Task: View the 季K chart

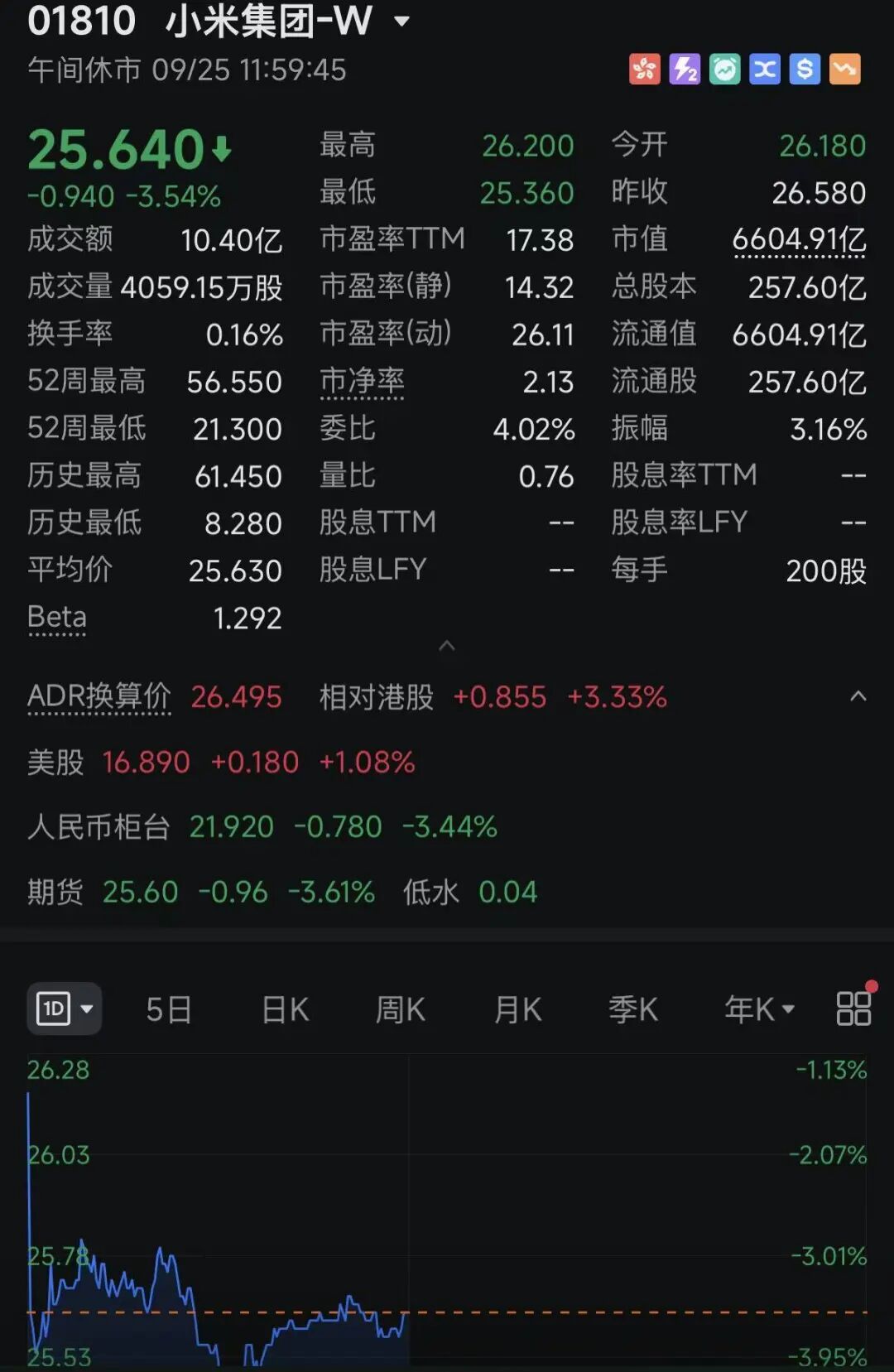Action: coord(633,1009)
